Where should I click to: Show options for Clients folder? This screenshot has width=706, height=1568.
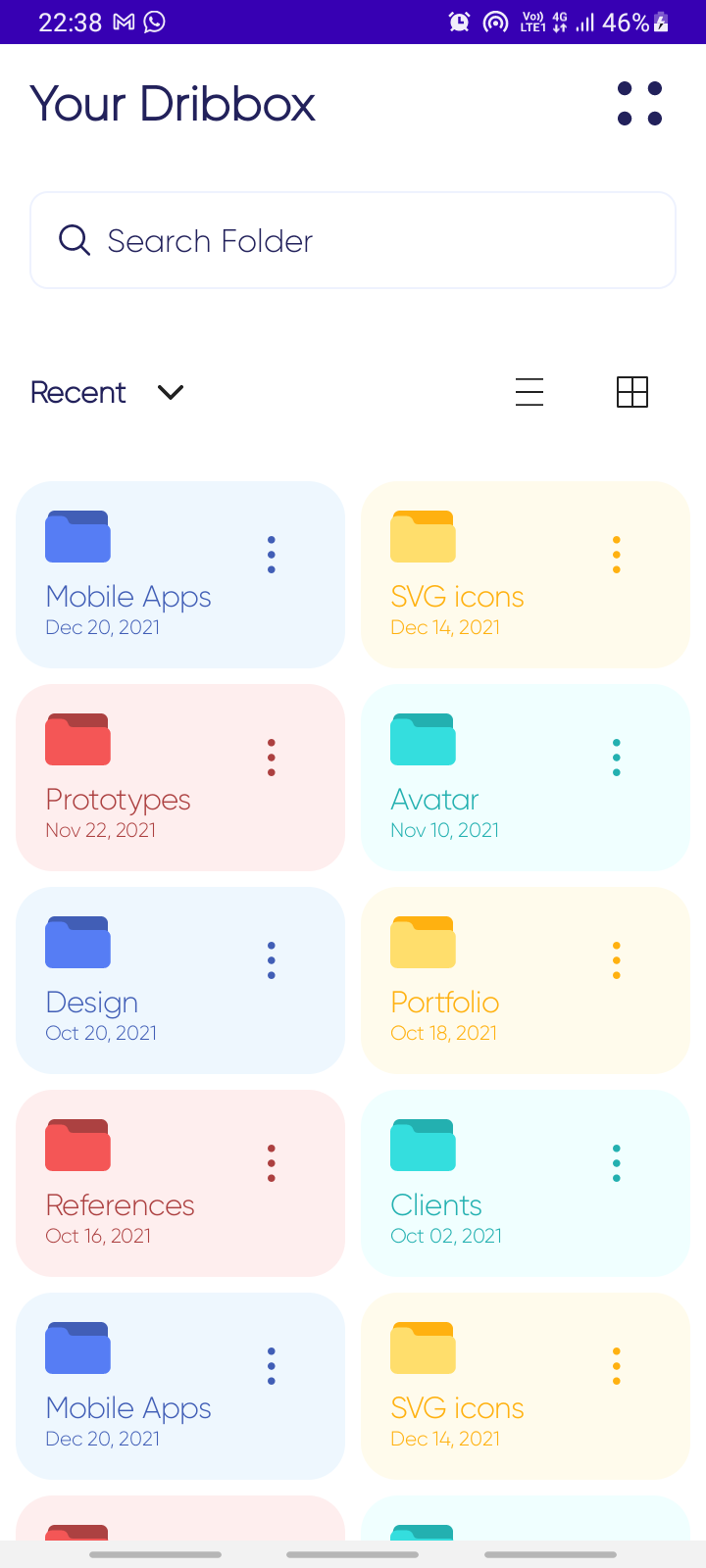click(617, 1163)
